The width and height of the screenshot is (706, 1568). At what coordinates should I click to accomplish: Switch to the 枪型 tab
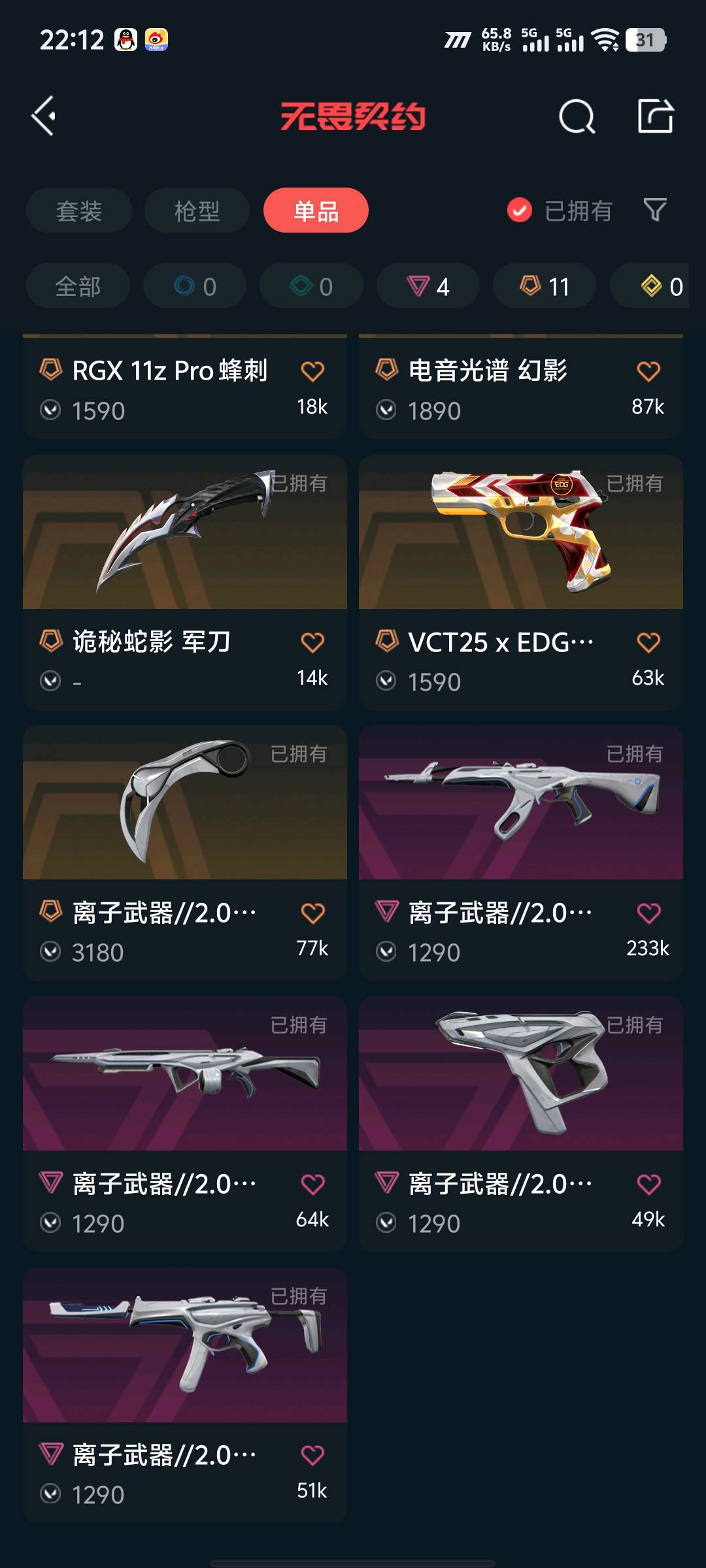pyautogui.click(x=197, y=210)
